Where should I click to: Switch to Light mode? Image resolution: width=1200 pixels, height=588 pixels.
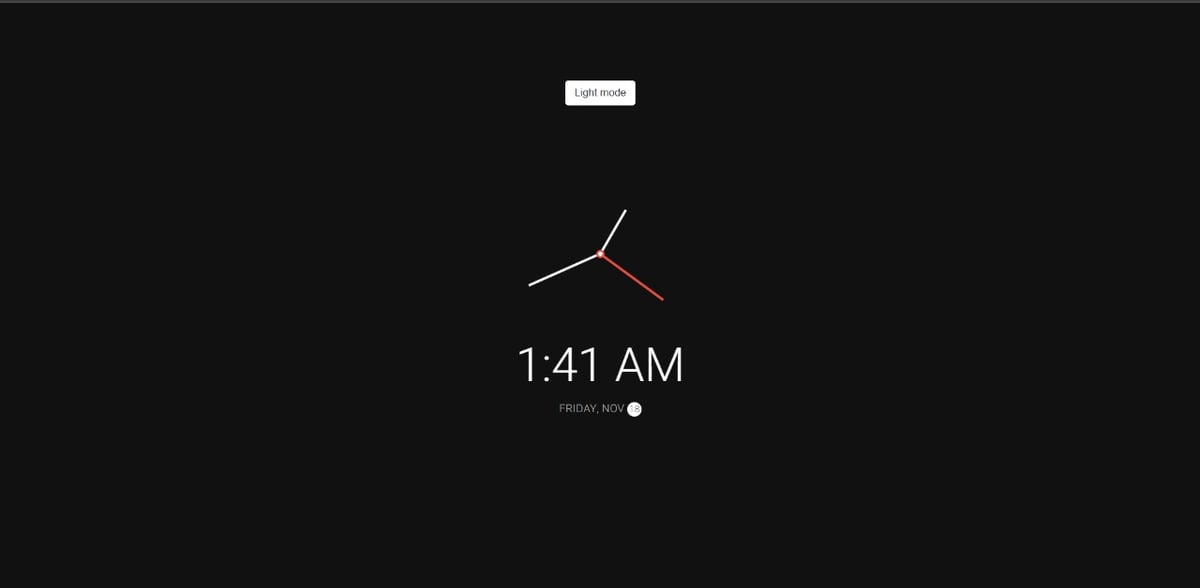599,93
